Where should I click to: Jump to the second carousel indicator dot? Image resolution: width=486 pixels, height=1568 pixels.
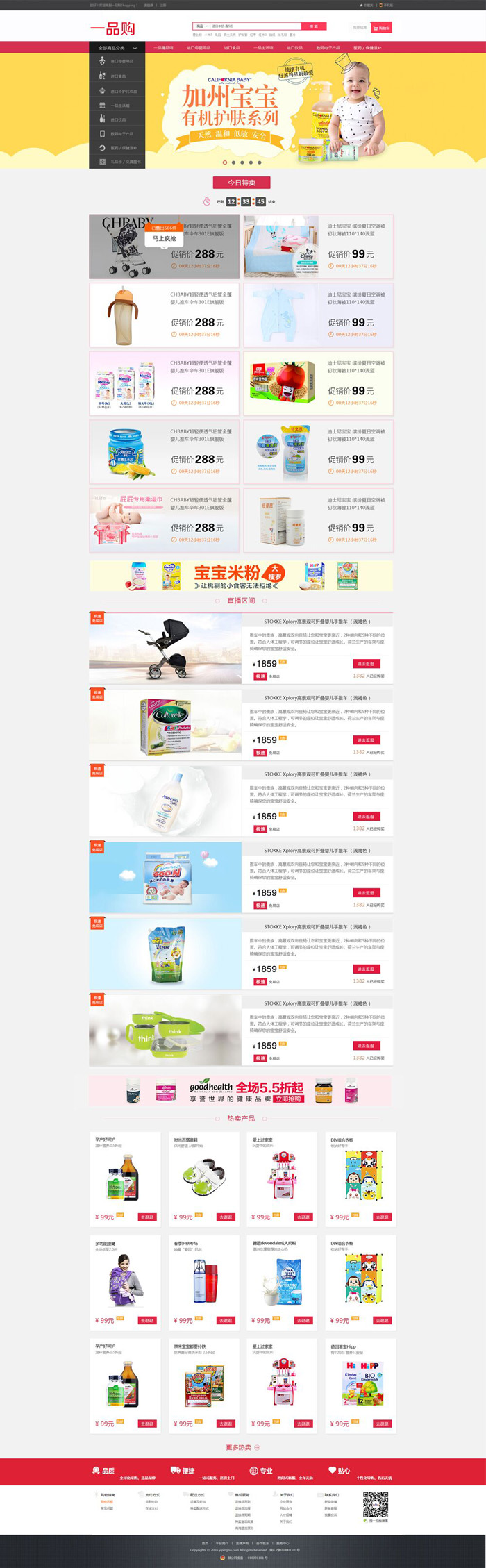(x=233, y=162)
